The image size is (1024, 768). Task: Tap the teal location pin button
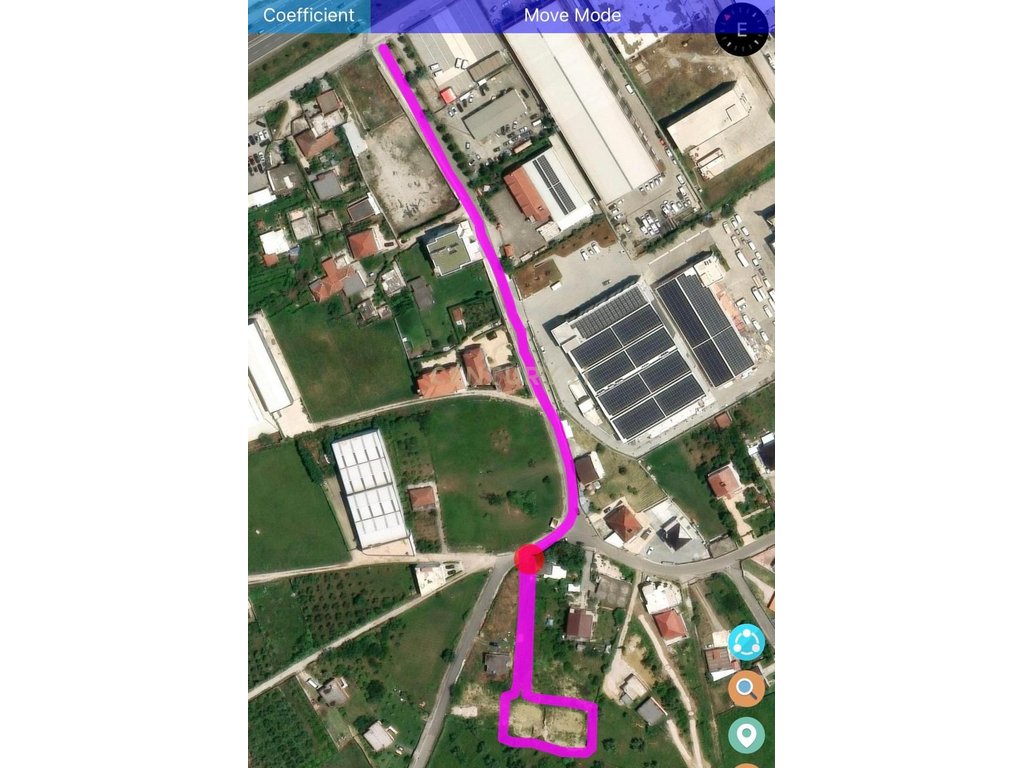(746, 735)
